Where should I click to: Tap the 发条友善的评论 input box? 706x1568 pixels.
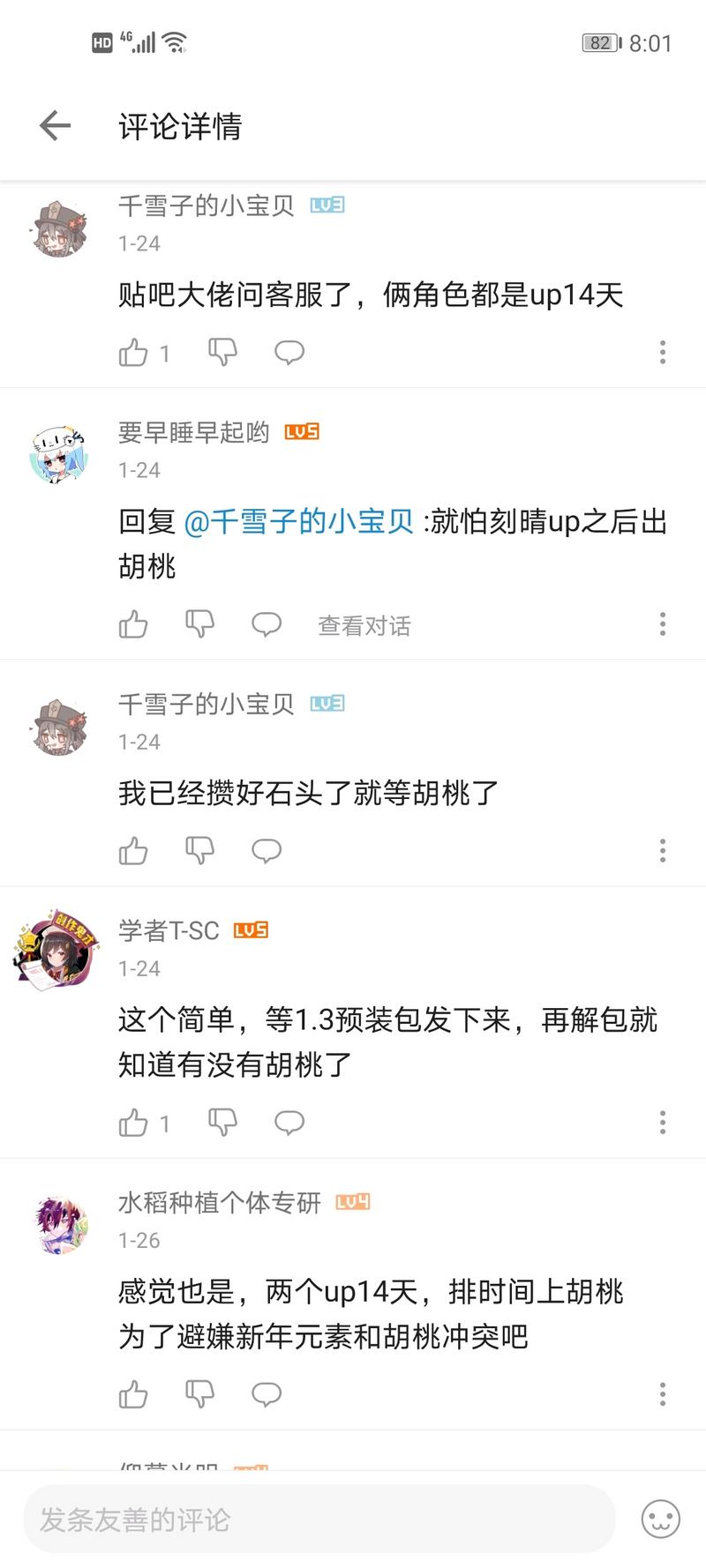[318, 1519]
